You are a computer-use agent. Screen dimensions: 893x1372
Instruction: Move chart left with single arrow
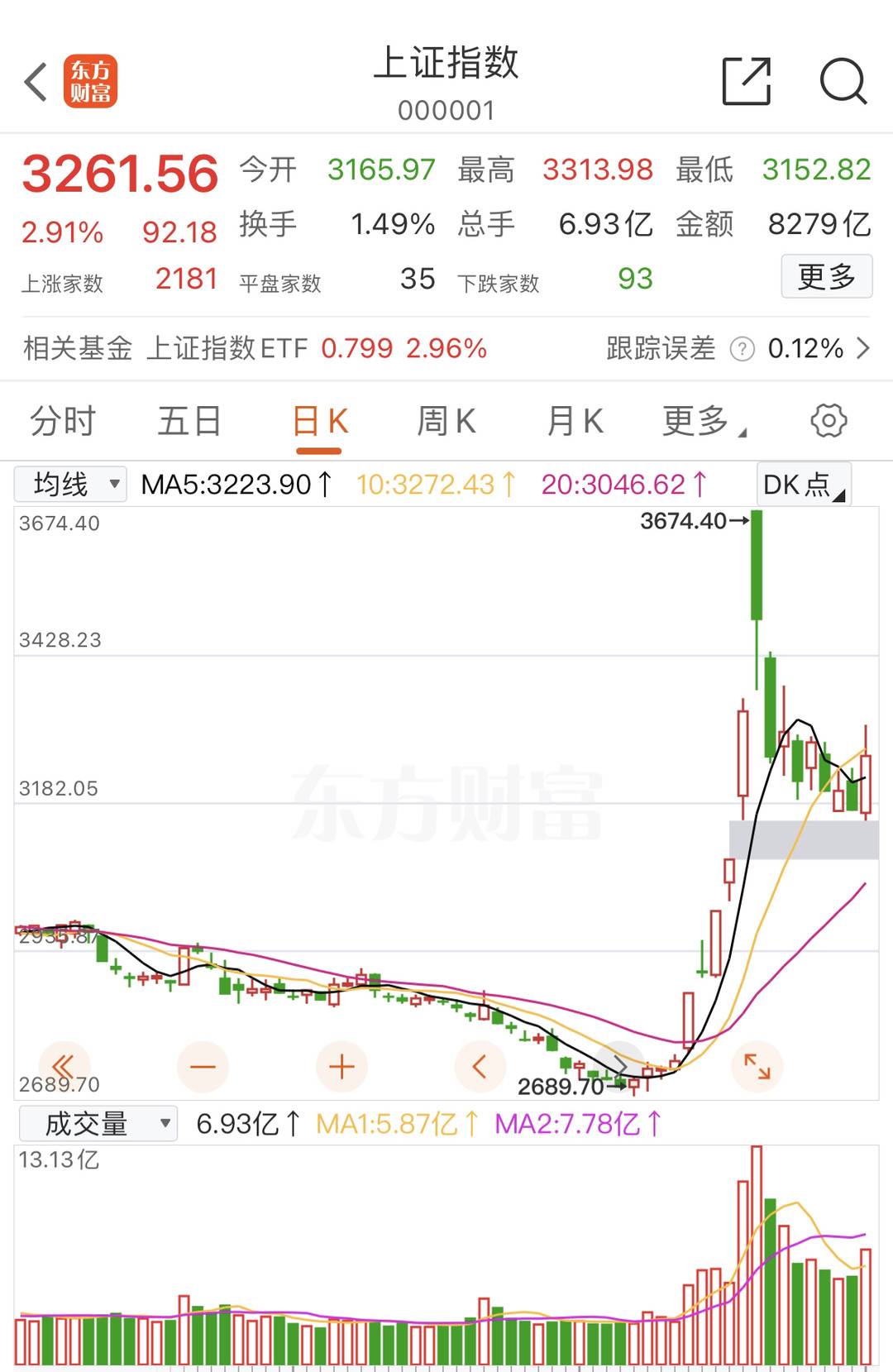[x=480, y=1067]
